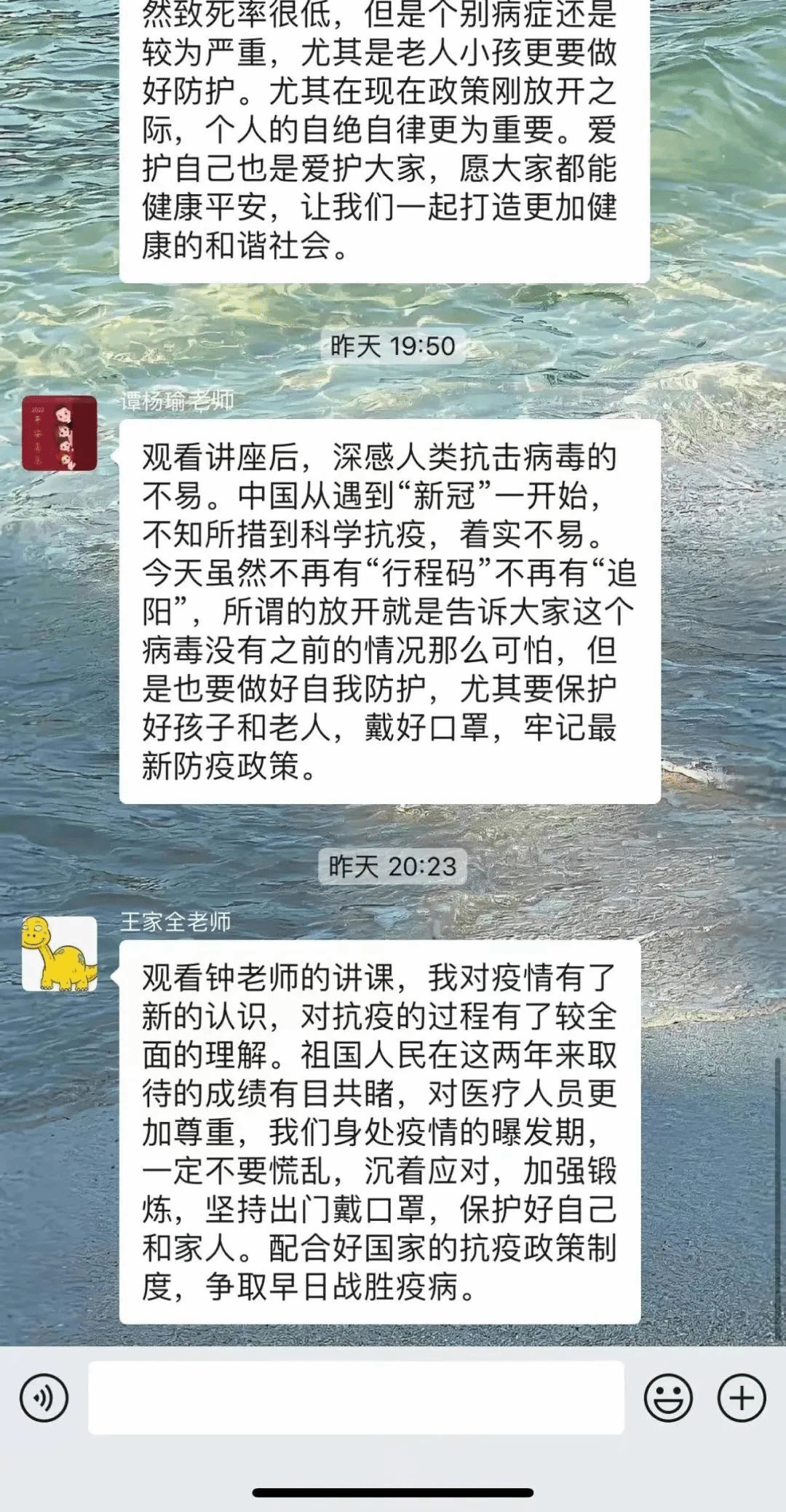Viewport: 786px width, 1512px height.
Task: Open the emoji sticker picker
Action: [x=667, y=1398]
